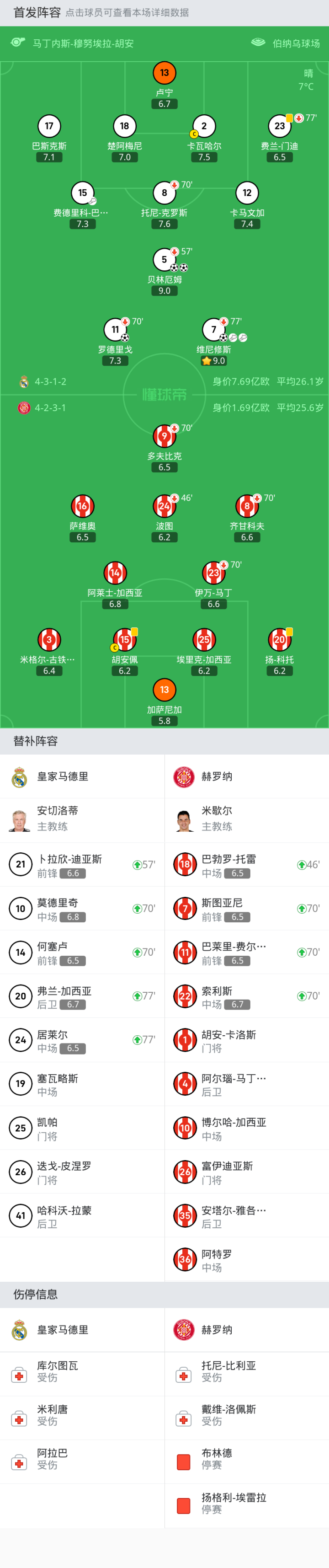The image size is (329, 1568).
Task: View 卡瓦哈尔's match data
Action: (x=204, y=127)
